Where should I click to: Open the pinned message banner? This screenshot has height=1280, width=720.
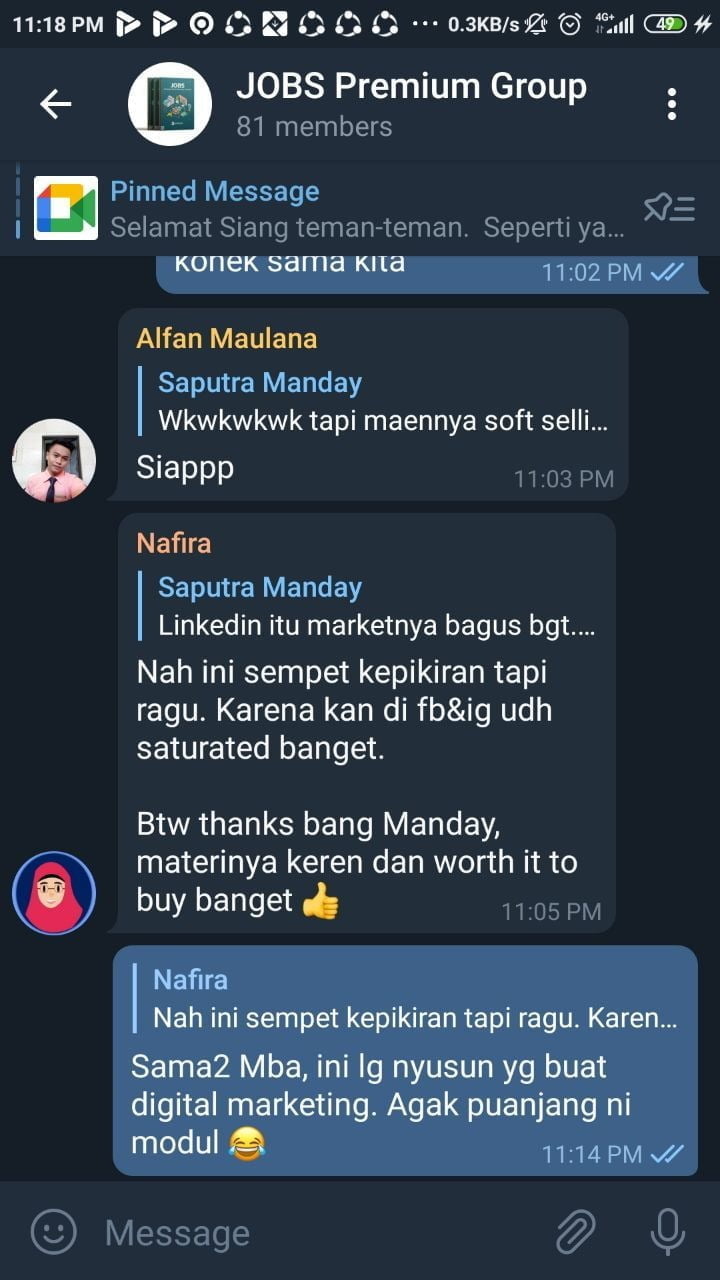coord(330,208)
